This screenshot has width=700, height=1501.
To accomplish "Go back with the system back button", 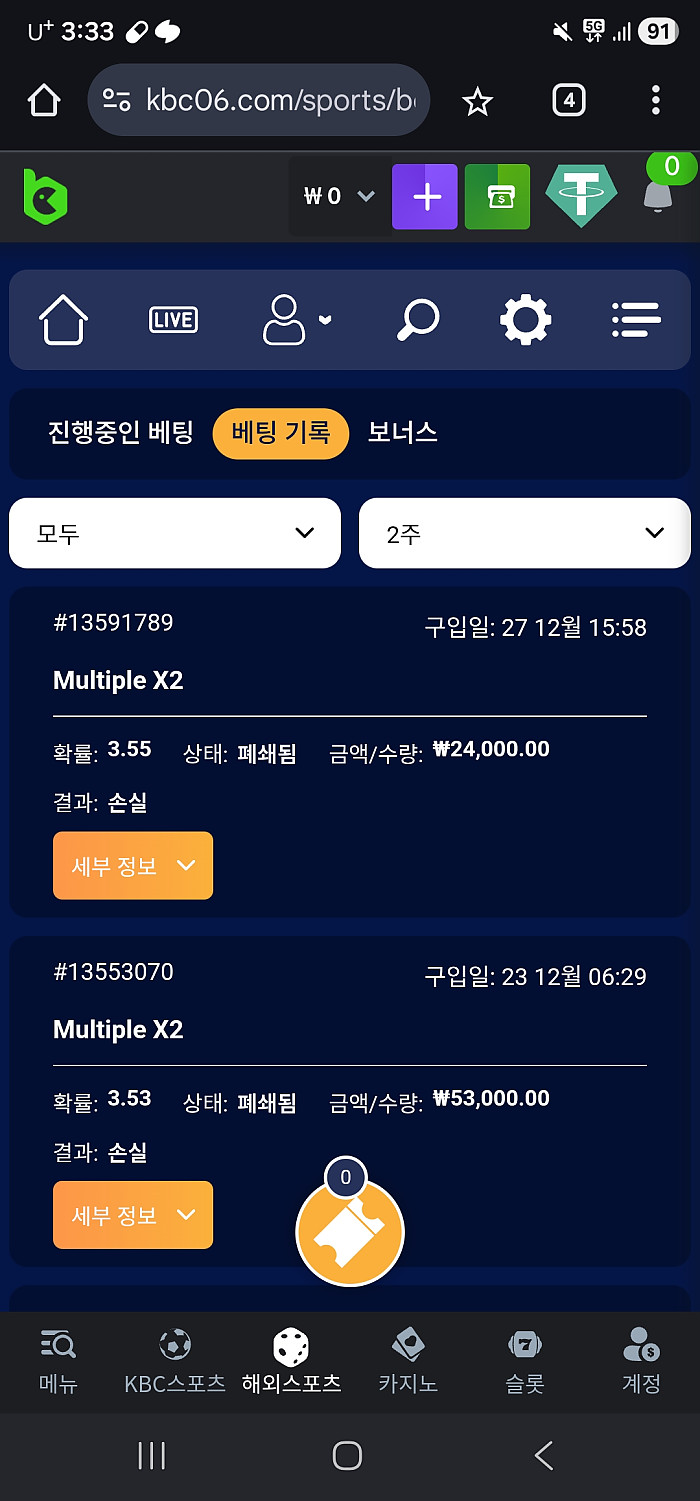I will (x=543, y=1455).
